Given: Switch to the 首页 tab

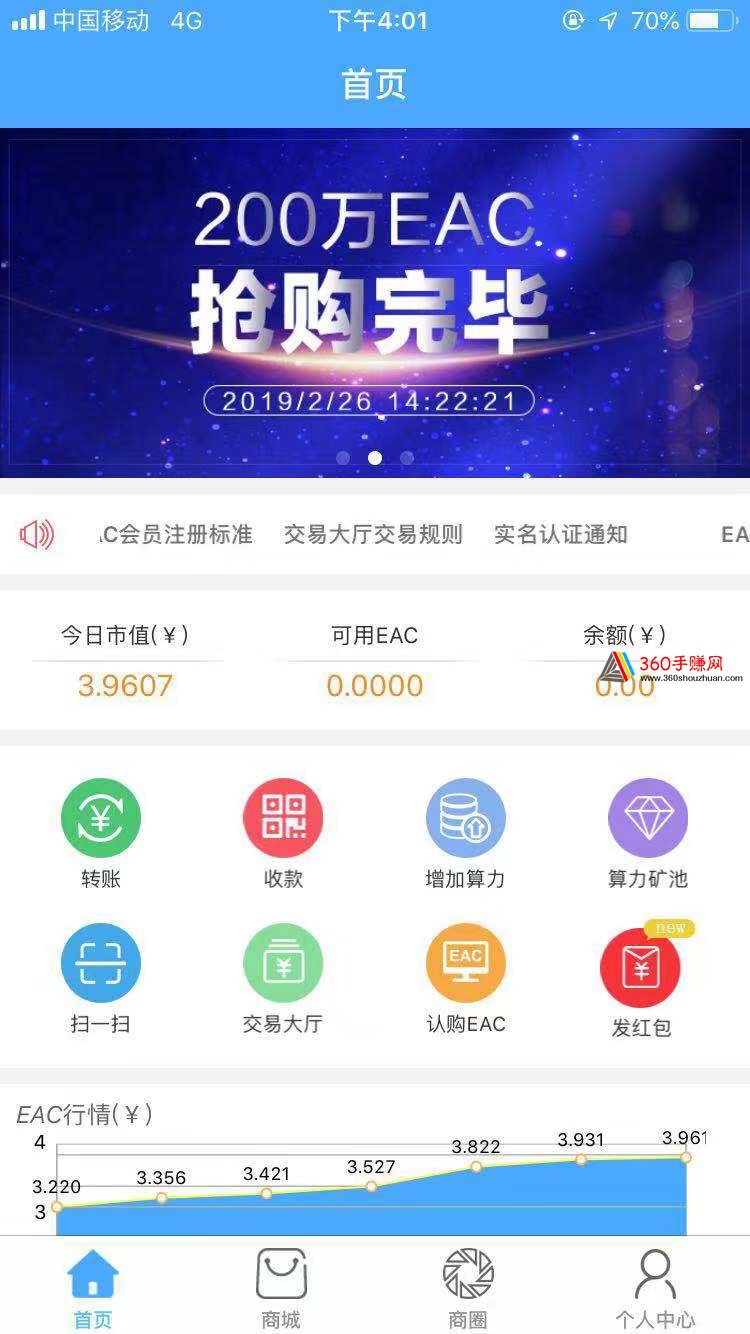Looking at the screenshot, I should coord(93,1288).
